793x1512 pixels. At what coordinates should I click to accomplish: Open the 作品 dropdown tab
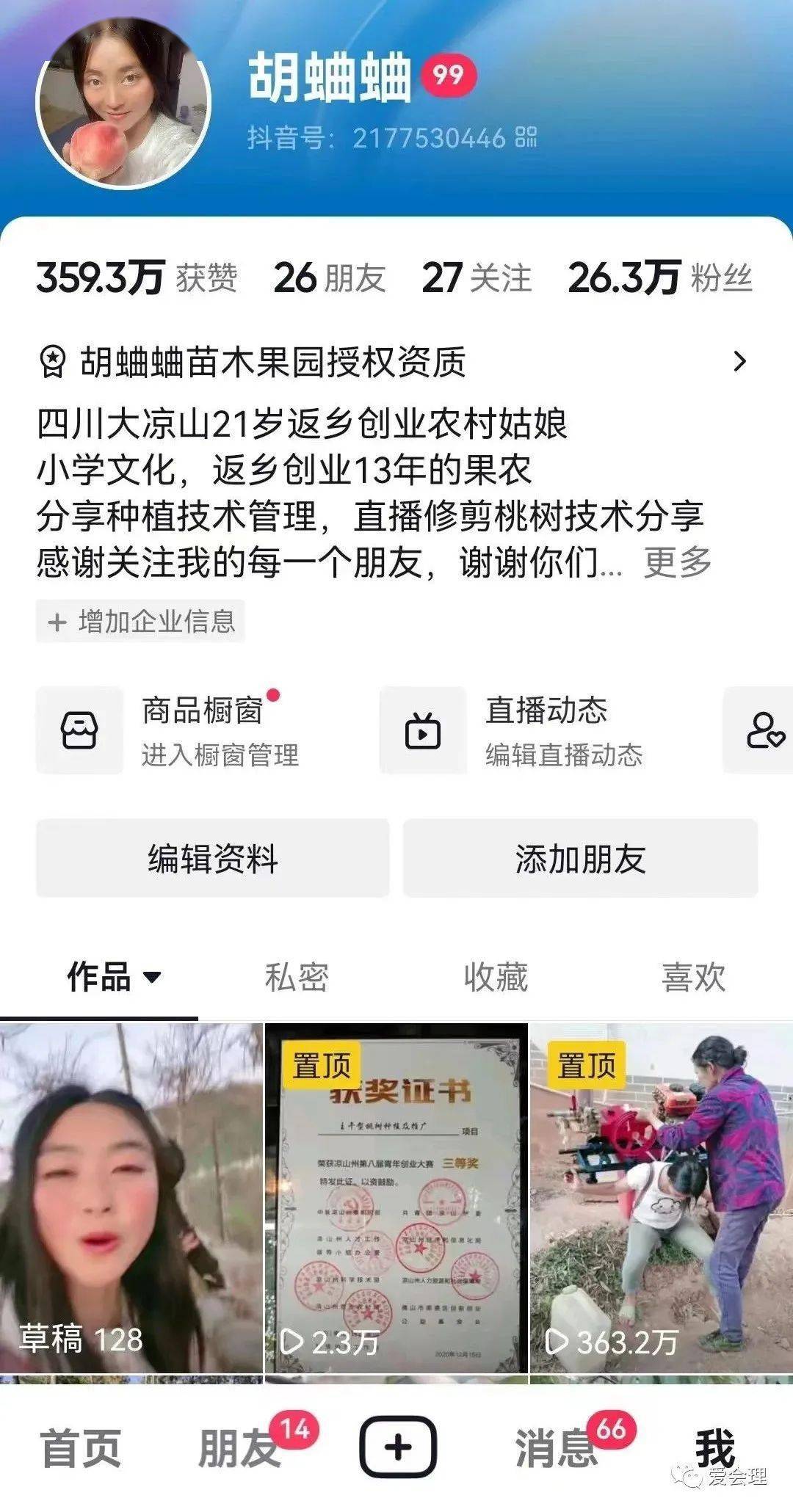coord(114,977)
